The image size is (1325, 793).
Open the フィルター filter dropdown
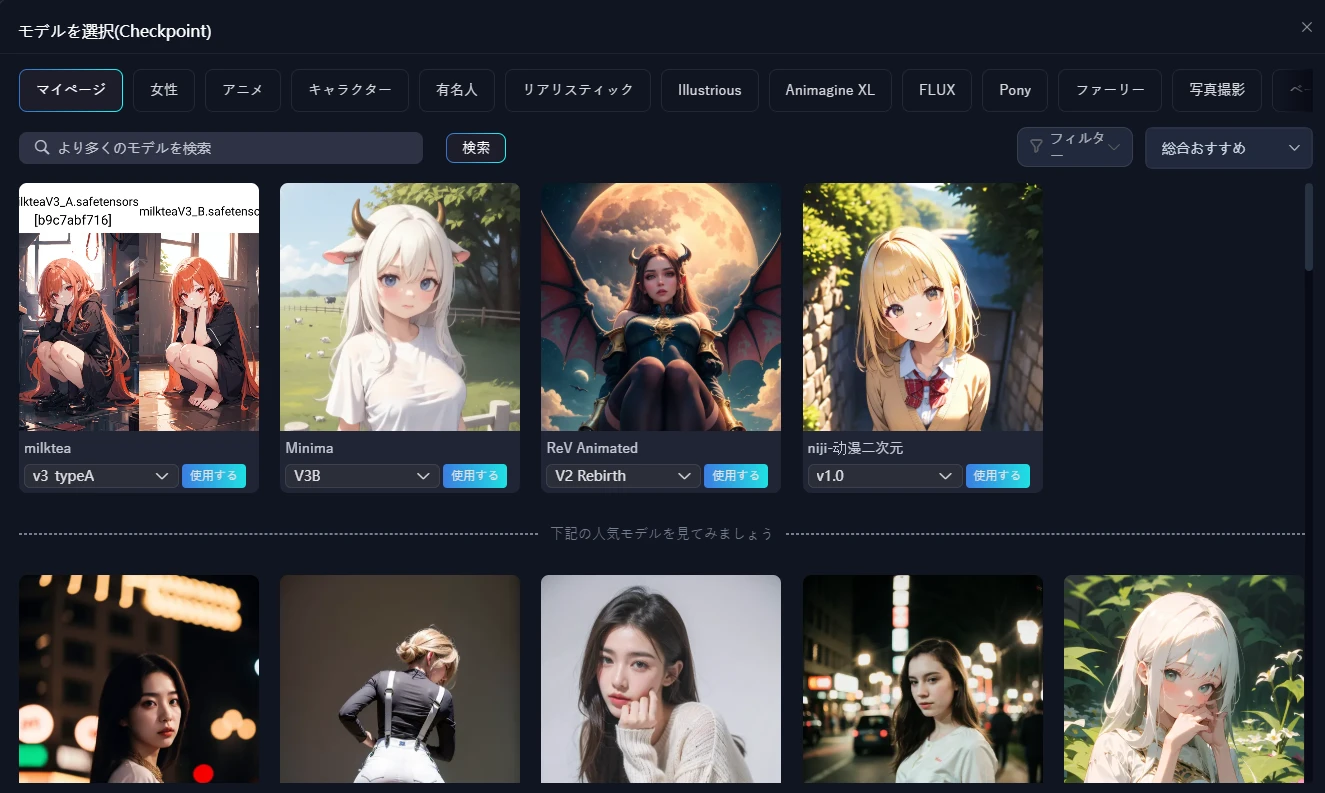click(1074, 147)
